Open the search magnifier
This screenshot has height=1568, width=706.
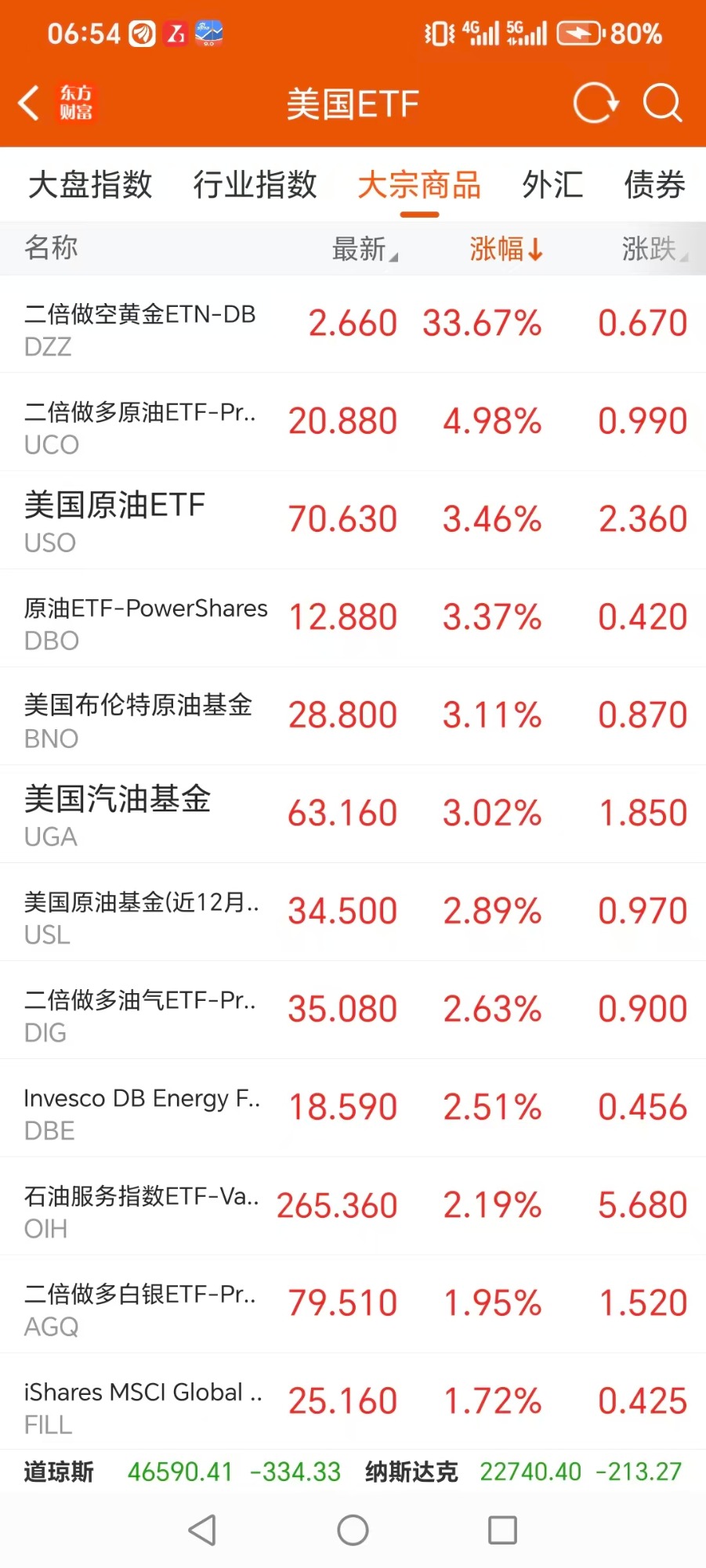click(x=663, y=103)
